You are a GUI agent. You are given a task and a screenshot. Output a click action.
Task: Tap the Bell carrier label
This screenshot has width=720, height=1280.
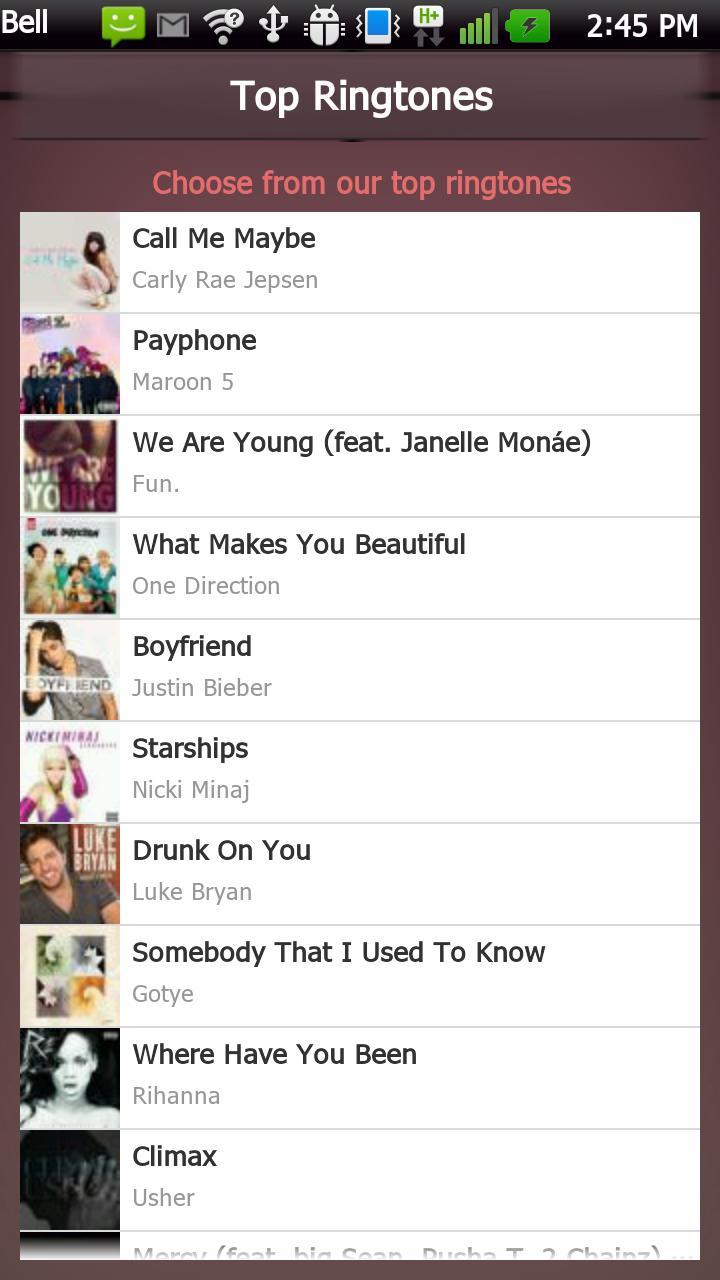[x=23, y=25]
